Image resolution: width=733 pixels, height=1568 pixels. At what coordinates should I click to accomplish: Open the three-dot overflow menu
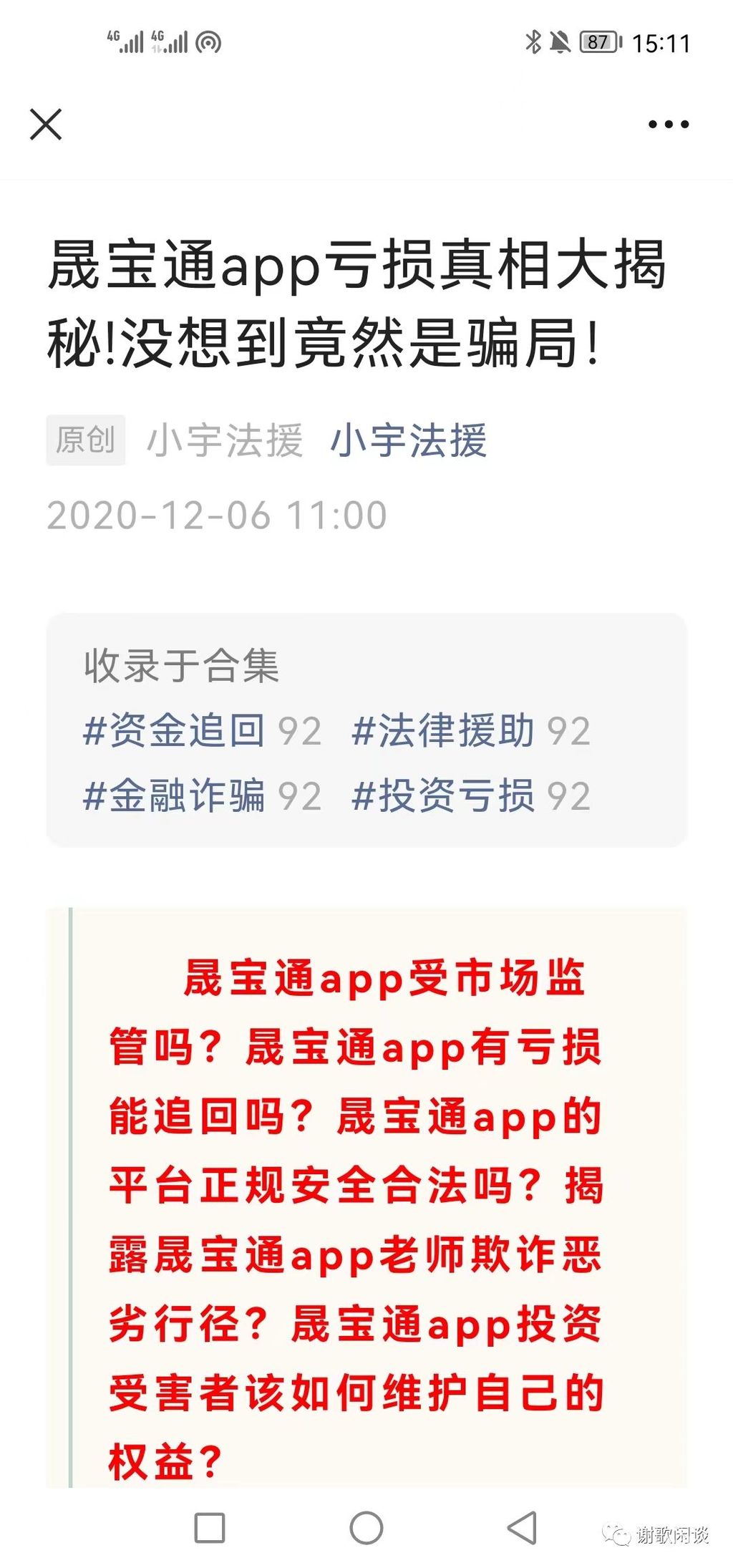(668, 125)
